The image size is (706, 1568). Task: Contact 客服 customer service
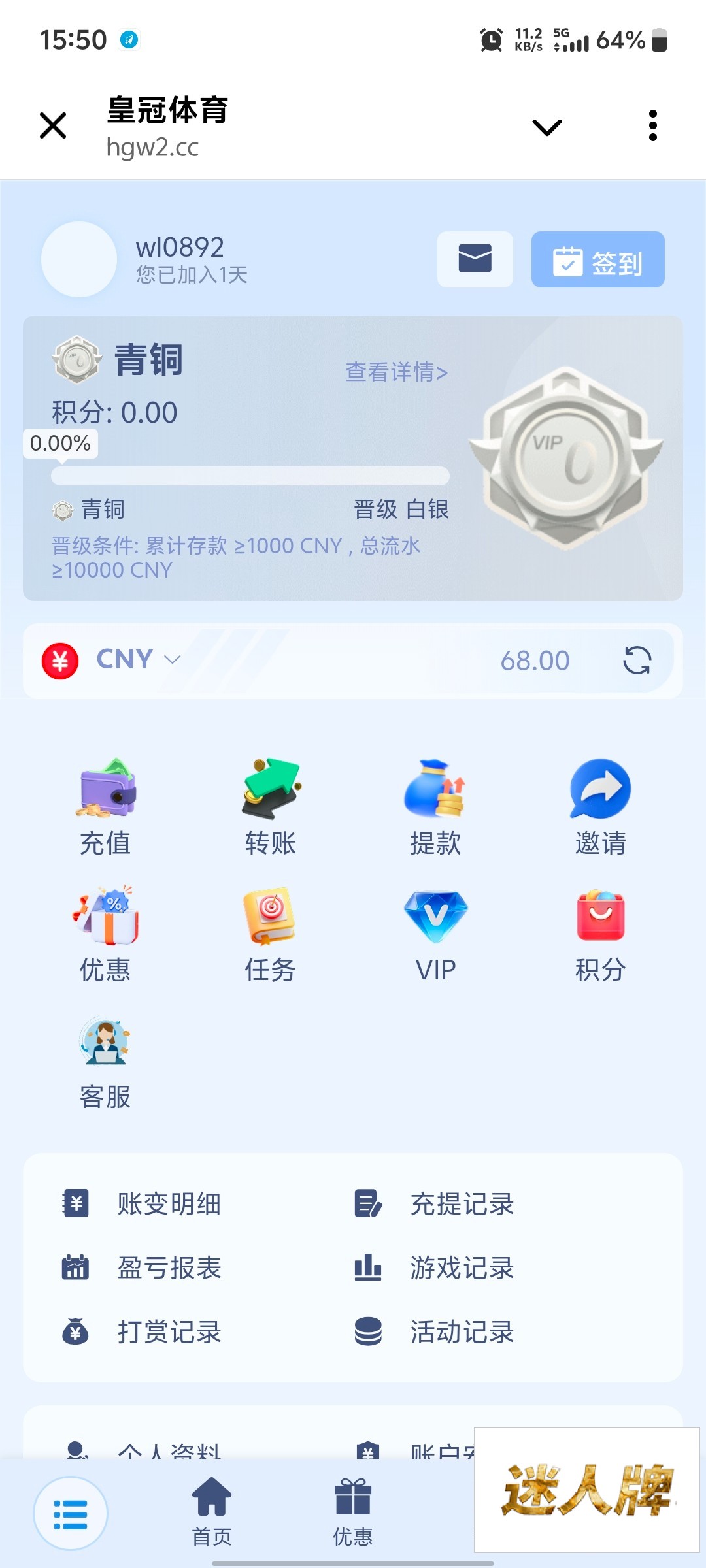pyautogui.click(x=105, y=1062)
